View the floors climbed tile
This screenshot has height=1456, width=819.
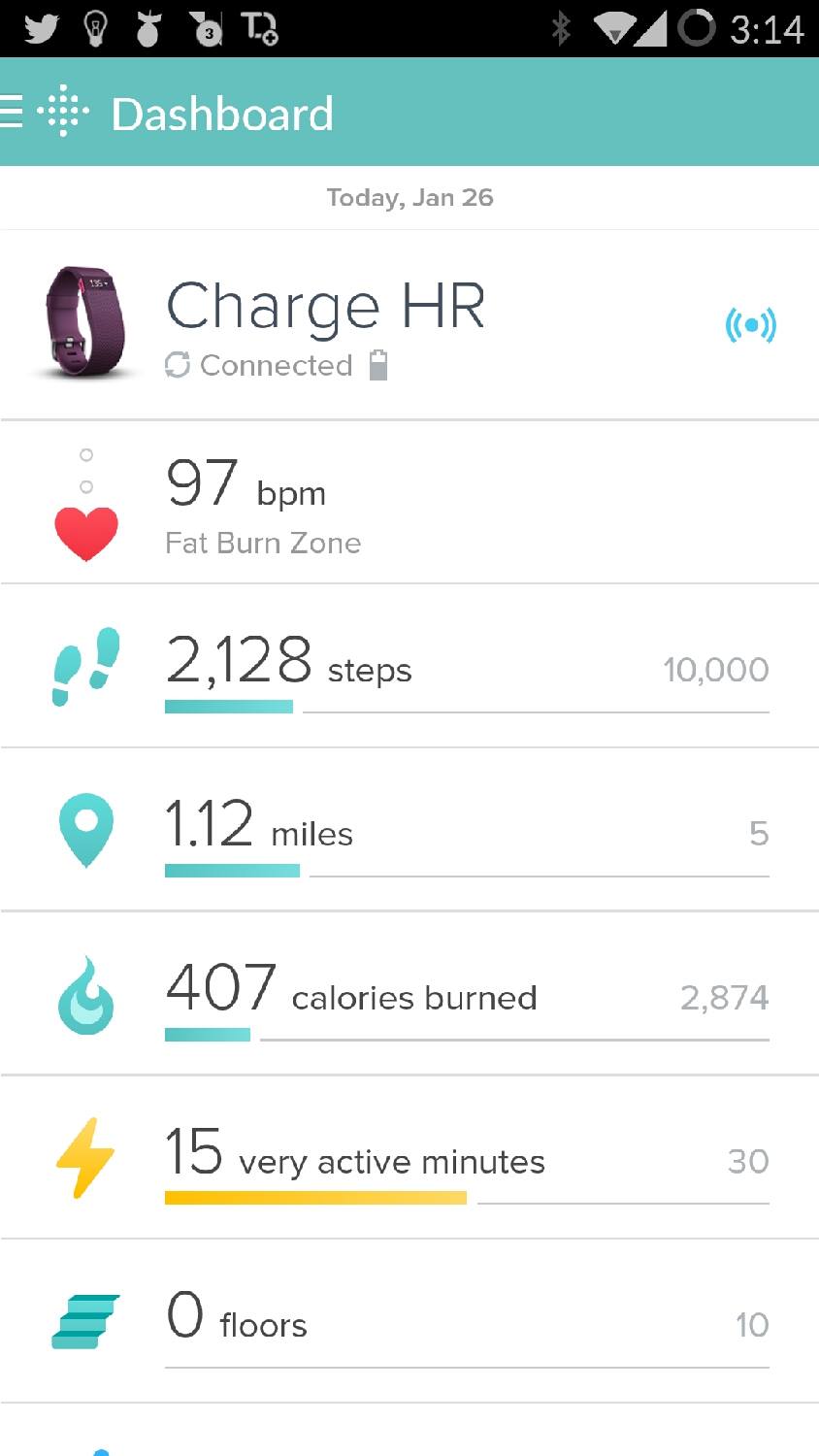click(409, 1322)
